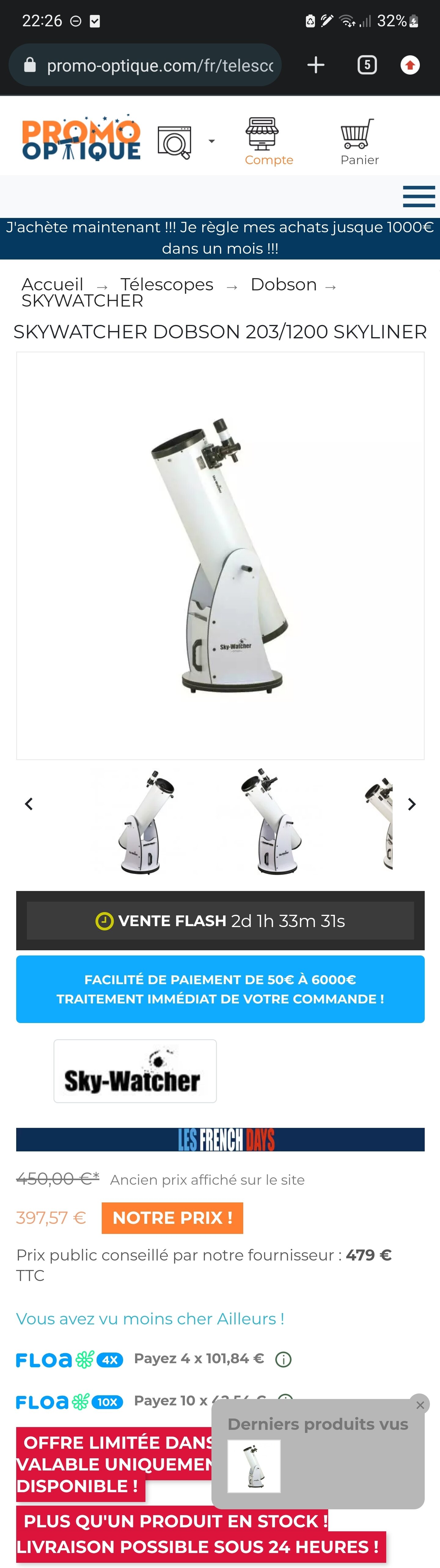Open the Télescopes breadcrumb link
This screenshot has width=440, height=1568.
click(x=167, y=284)
